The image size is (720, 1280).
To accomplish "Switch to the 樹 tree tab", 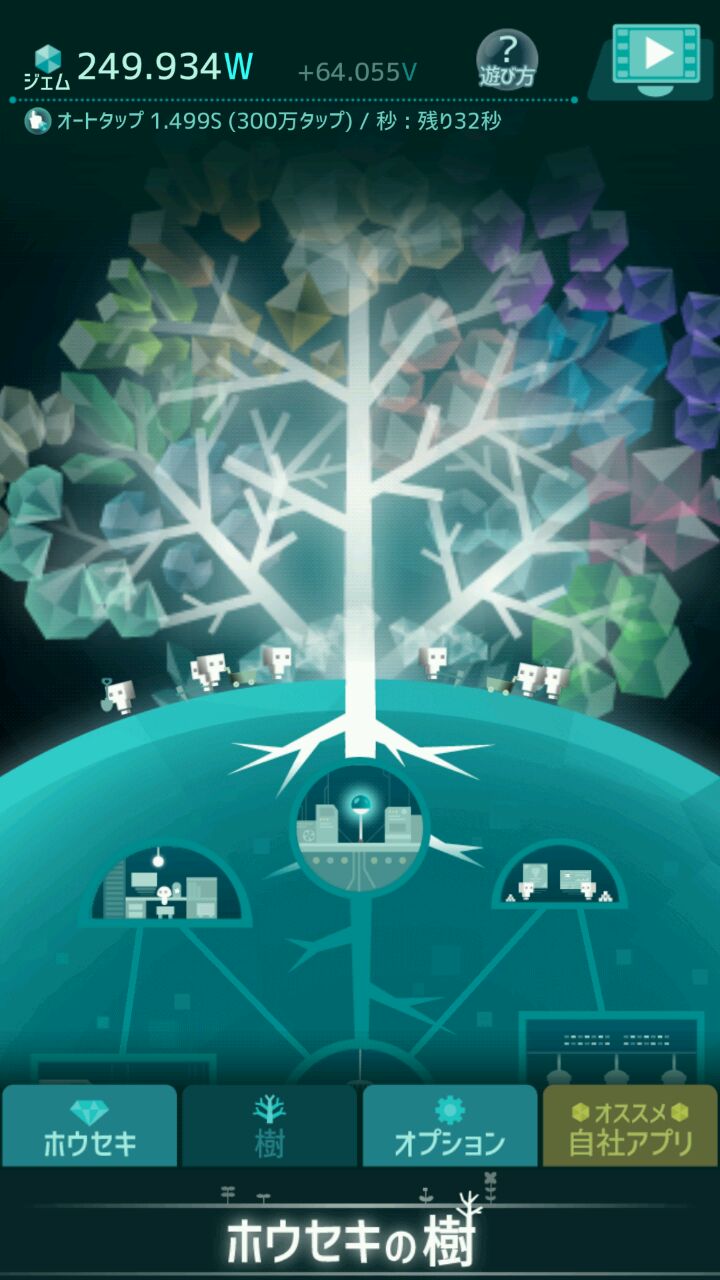I will pos(269,1126).
